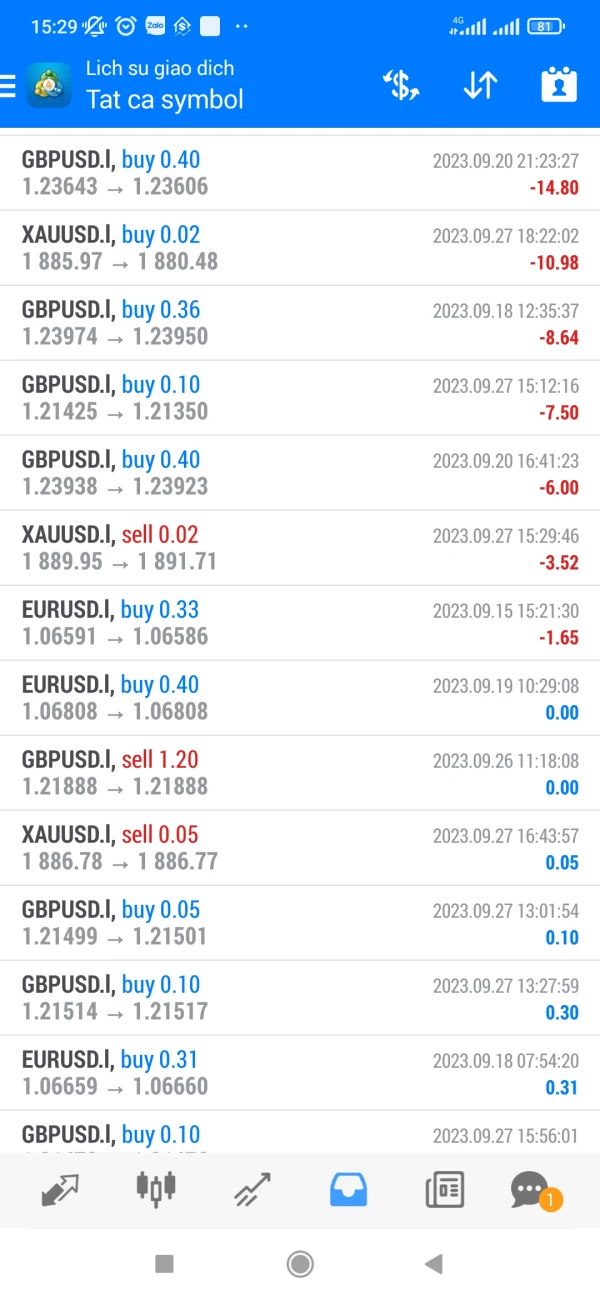Image resolution: width=600 pixels, height=1300 pixels.
Task: Return to the home screen via system home
Action: (300, 1264)
